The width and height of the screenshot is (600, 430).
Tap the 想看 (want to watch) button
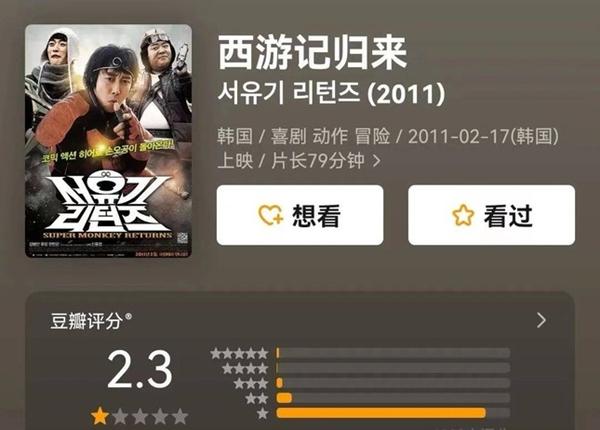pyautogui.click(x=299, y=215)
